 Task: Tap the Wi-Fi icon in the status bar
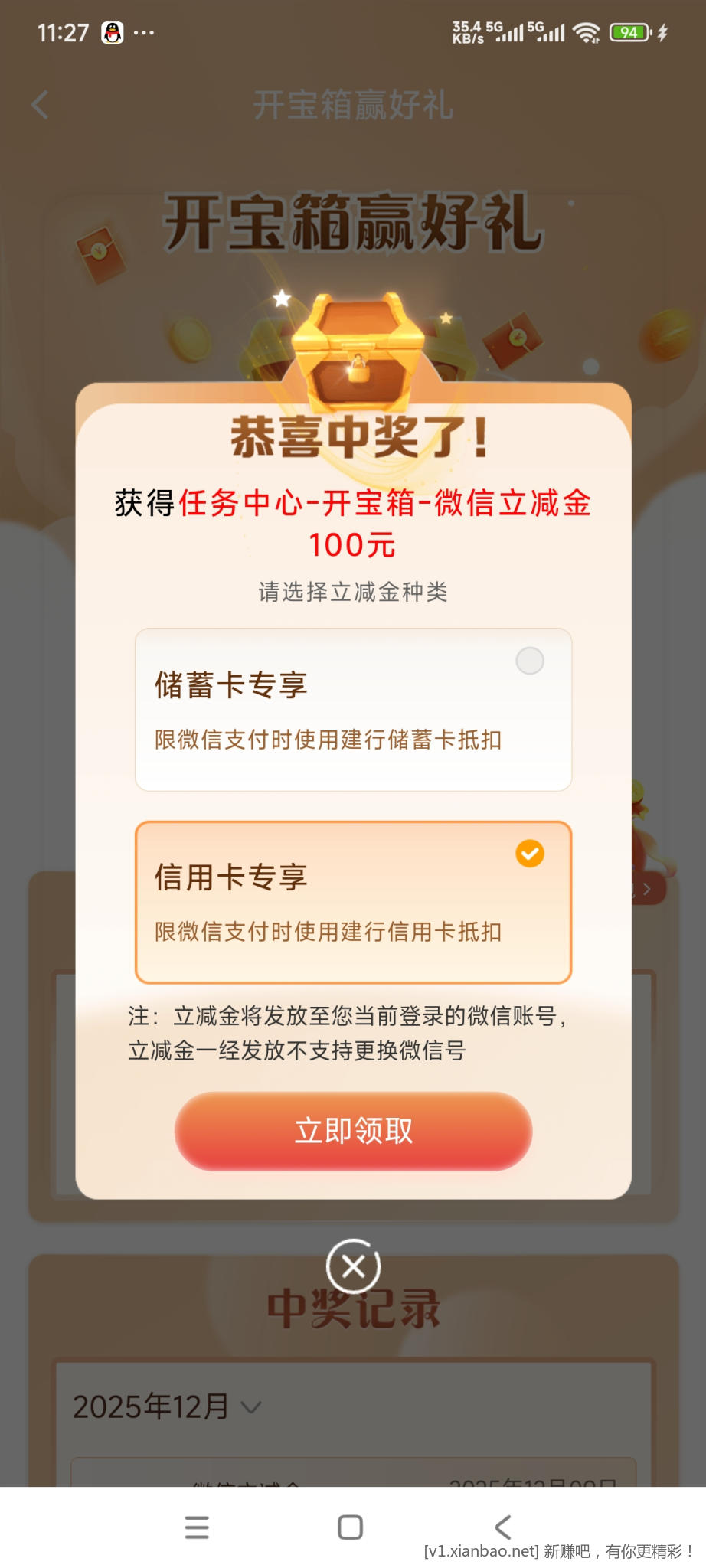click(587, 32)
